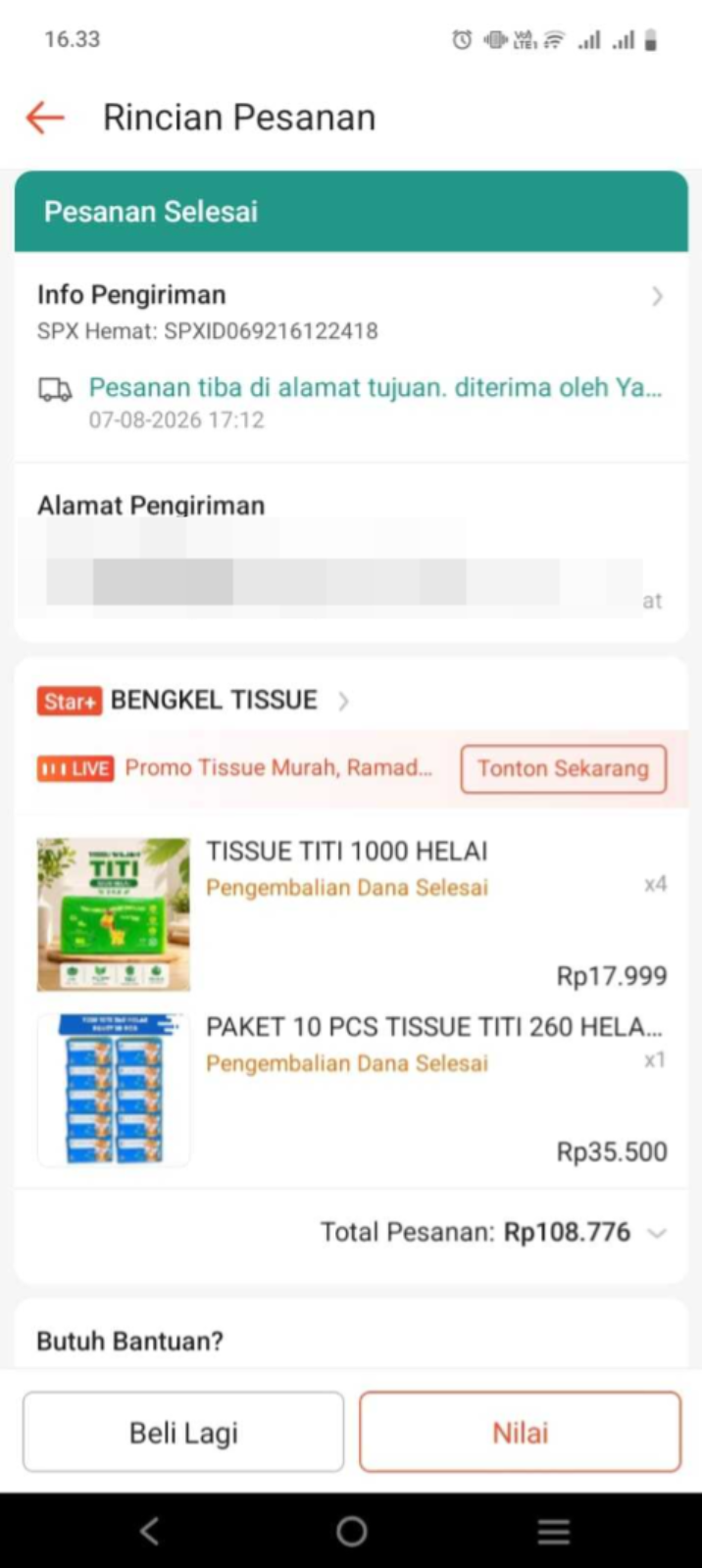The image size is (702, 1568).
Task: Open the PAKET 10 PCS TISSUE TITI item
Action: [x=351, y=1090]
